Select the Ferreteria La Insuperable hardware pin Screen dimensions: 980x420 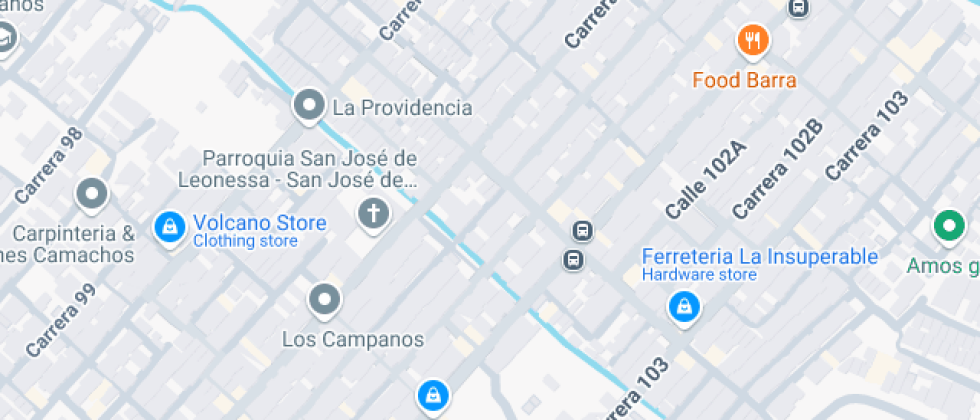683,306
